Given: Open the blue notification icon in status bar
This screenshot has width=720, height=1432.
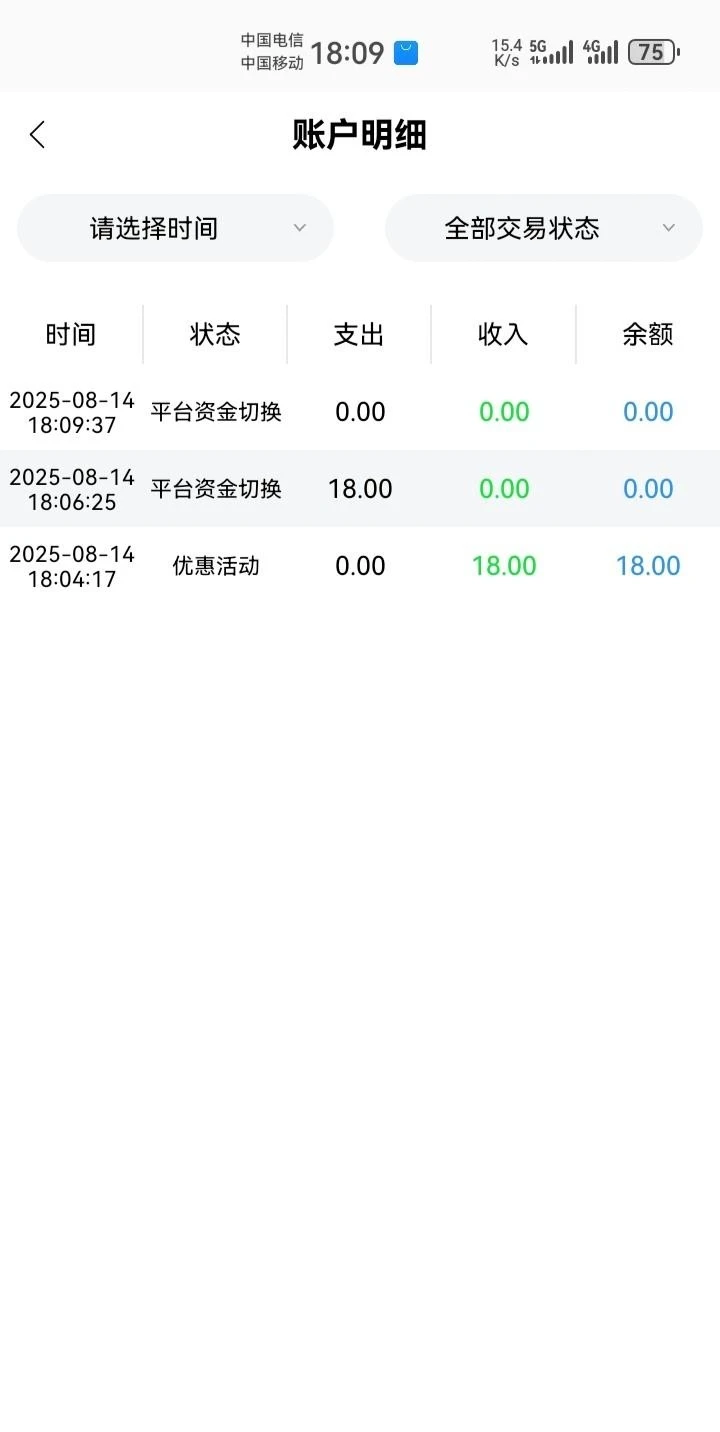Looking at the screenshot, I should tap(404, 52).
